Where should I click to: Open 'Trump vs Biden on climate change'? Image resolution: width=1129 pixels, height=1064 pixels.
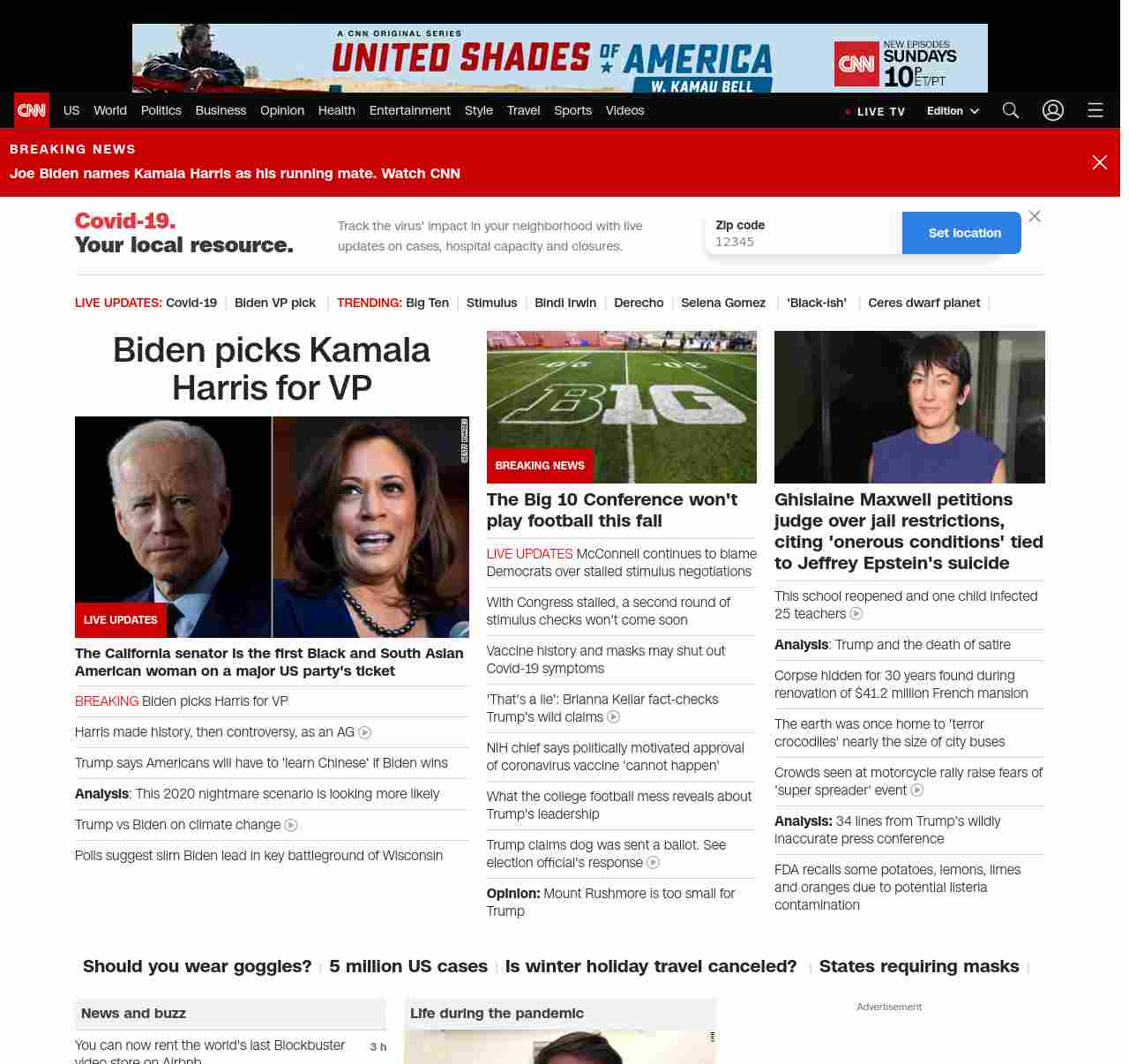pyautogui.click(x=177, y=825)
